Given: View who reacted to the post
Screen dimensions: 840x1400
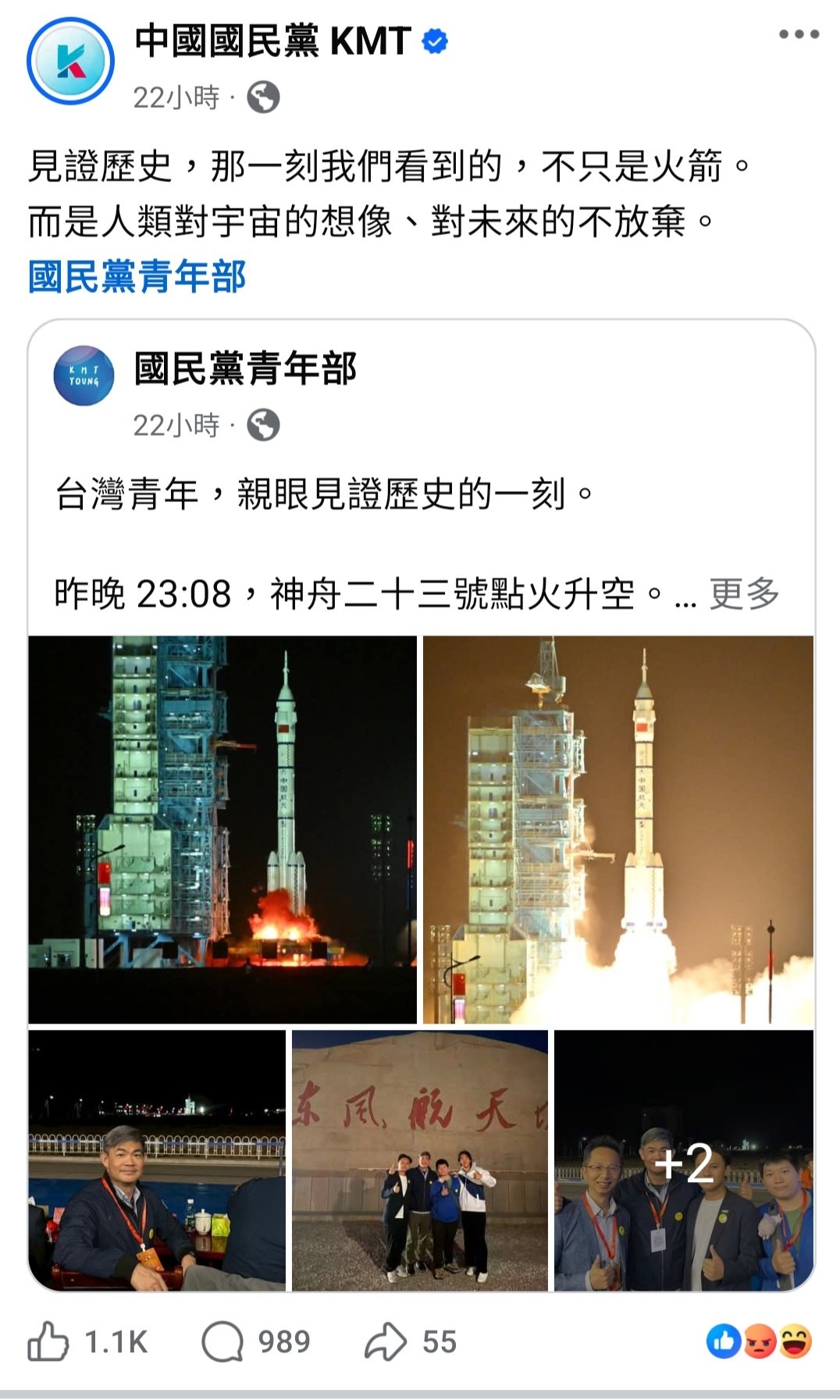Looking at the screenshot, I should click(x=760, y=1342).
